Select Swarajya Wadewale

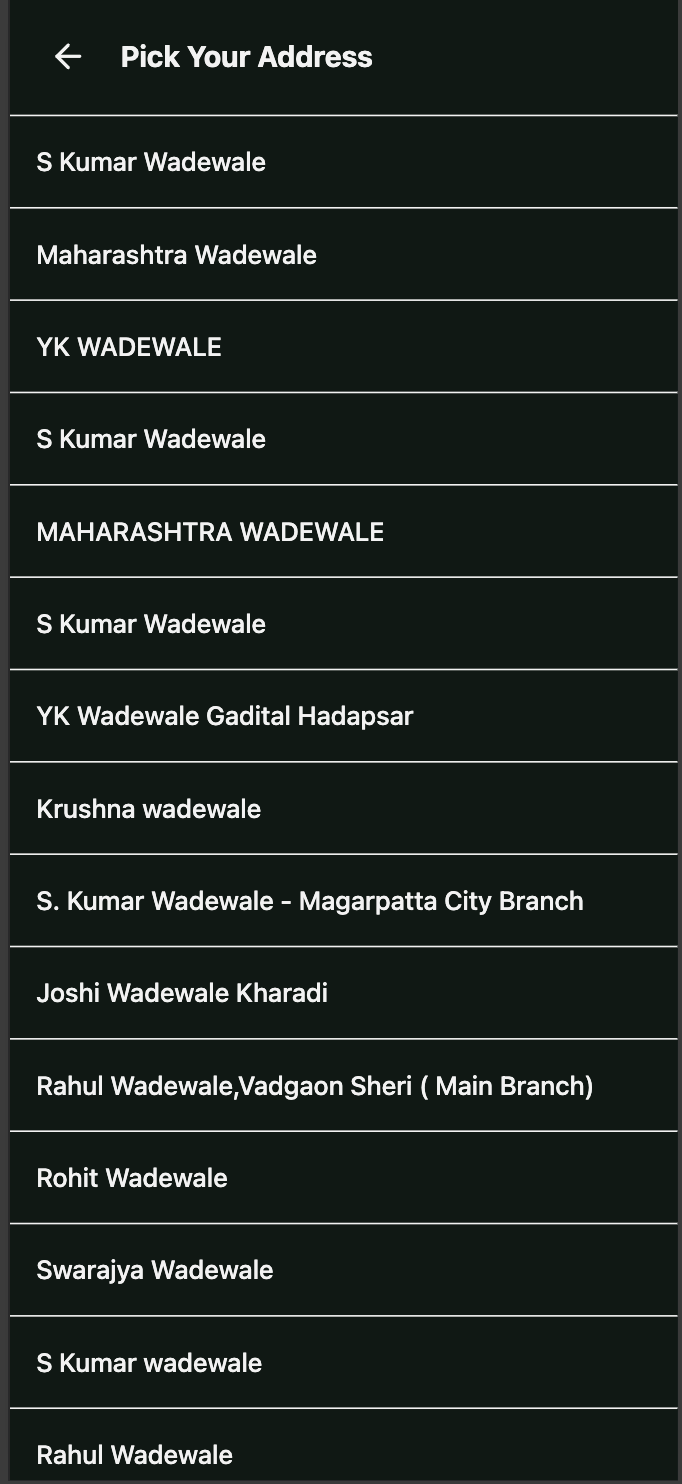click(155, 1270)
